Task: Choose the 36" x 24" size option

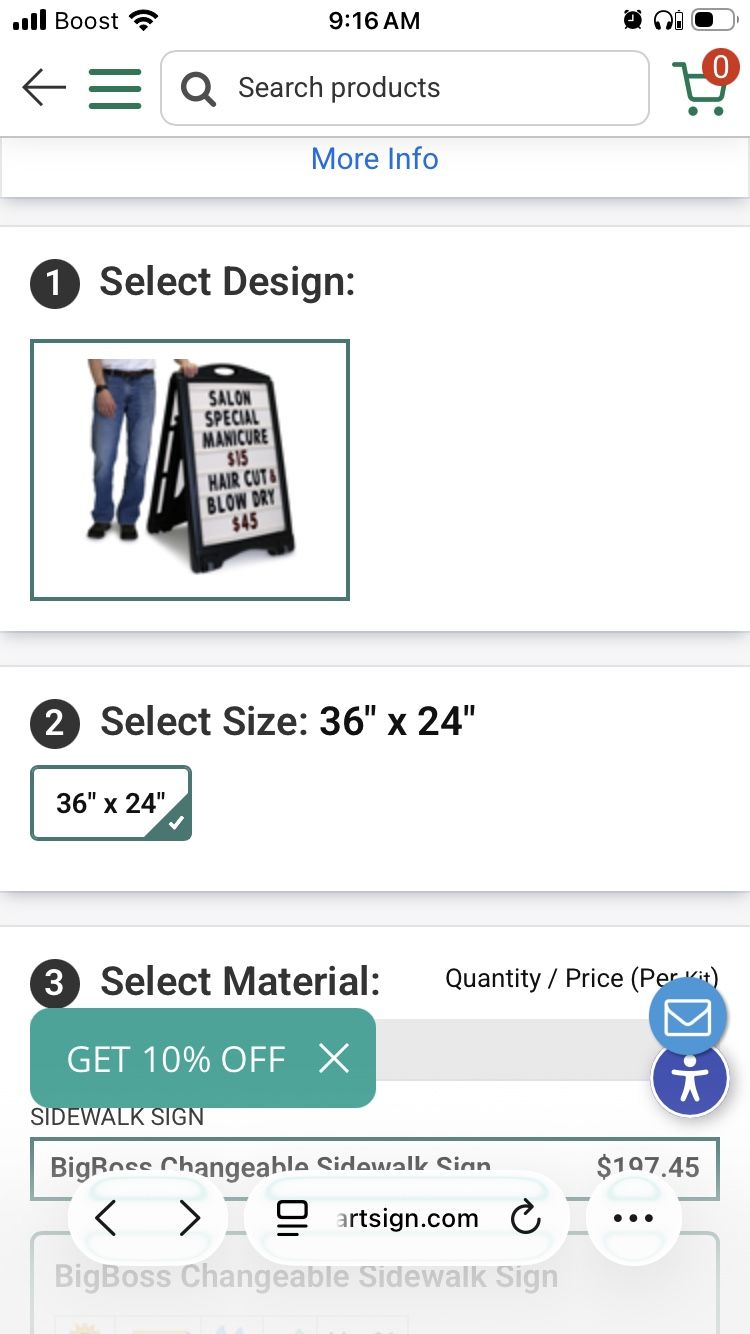Action: click(x=111, y=803)
